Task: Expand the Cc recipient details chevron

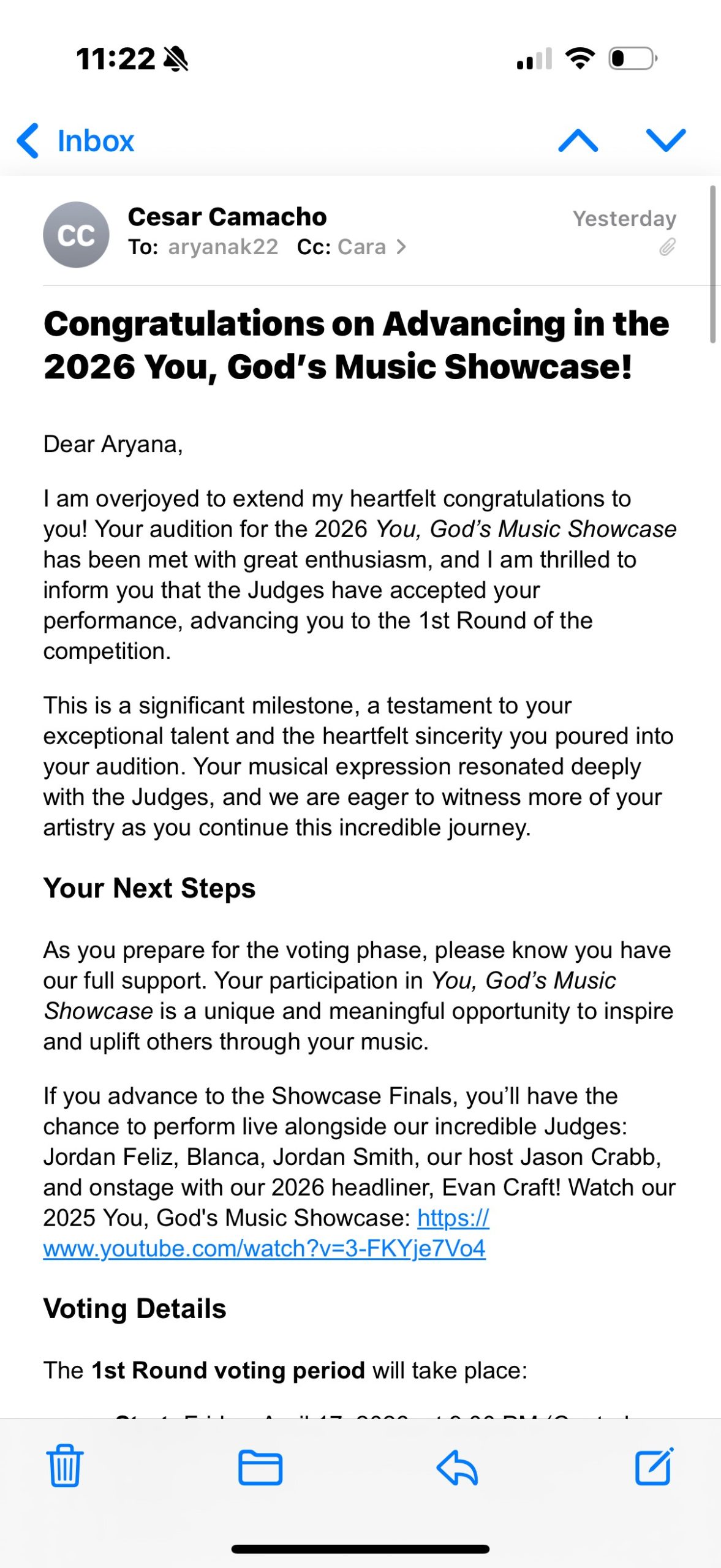Action: pos(401,247)
